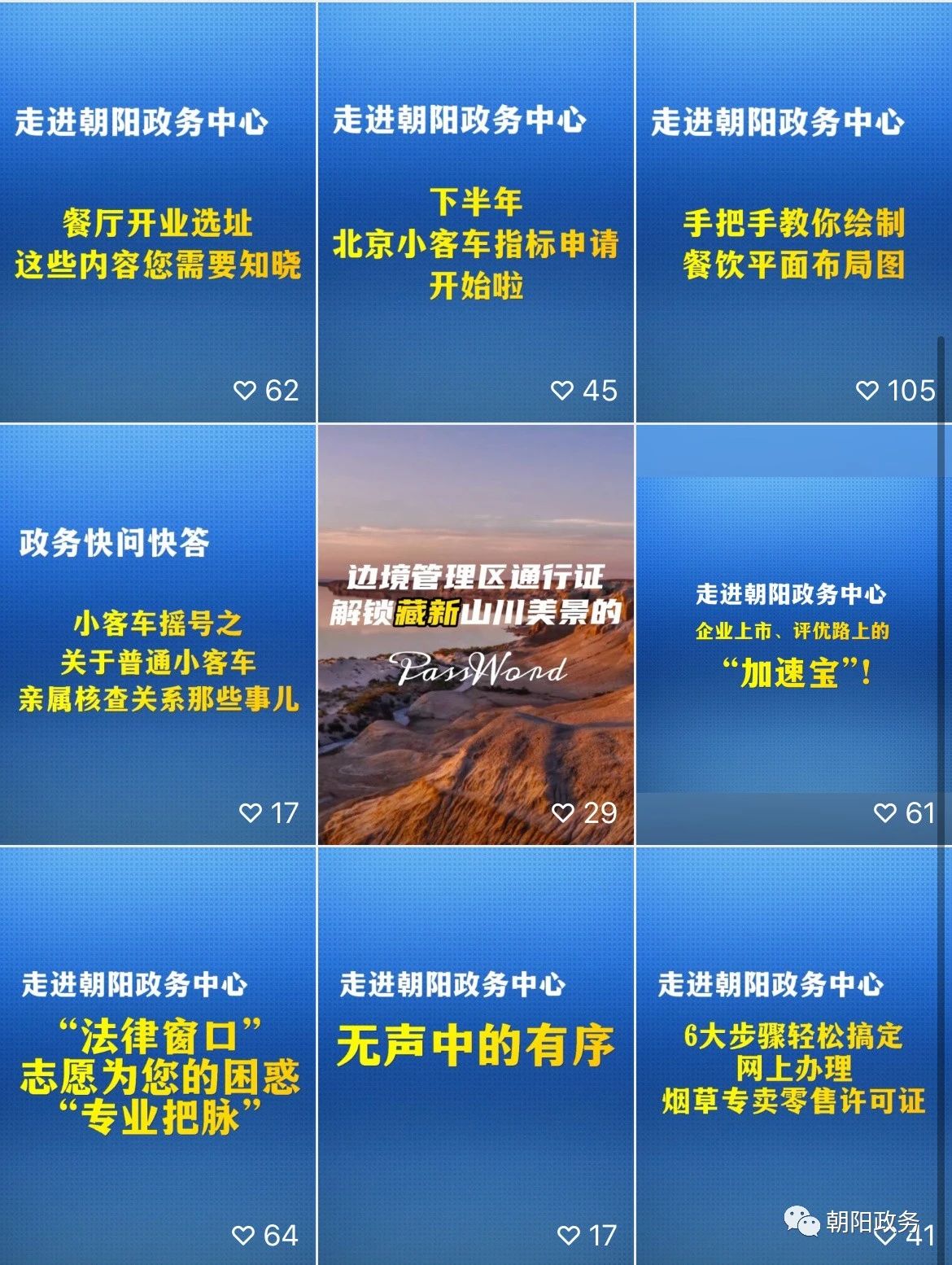Image resolution: width=952 pixels, height=1265 pixels.
Task: View the 边境管理区通行证 scenery video
Action: click(475, 635)
